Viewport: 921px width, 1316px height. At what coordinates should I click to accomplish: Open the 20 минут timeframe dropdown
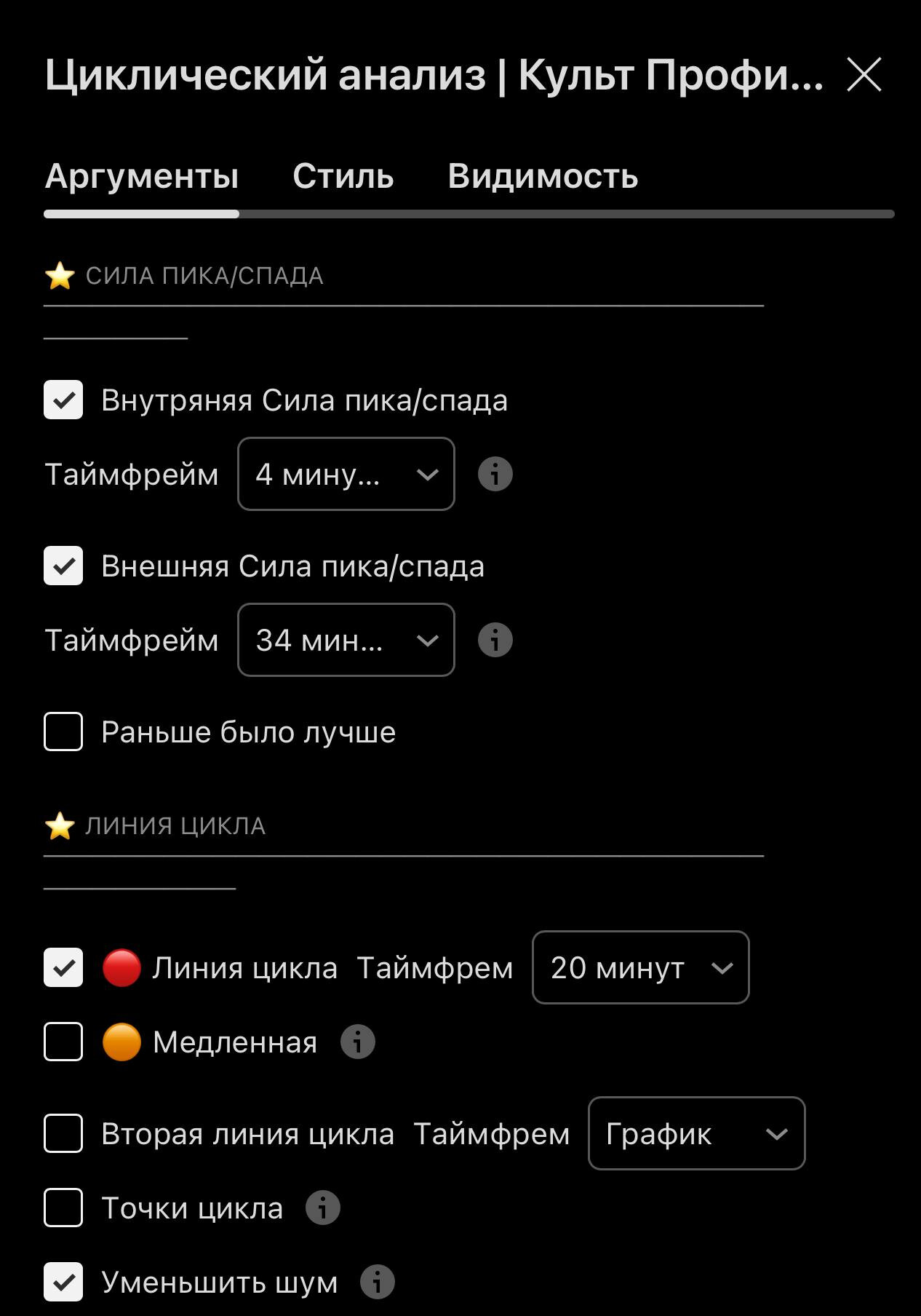[640, 968]
